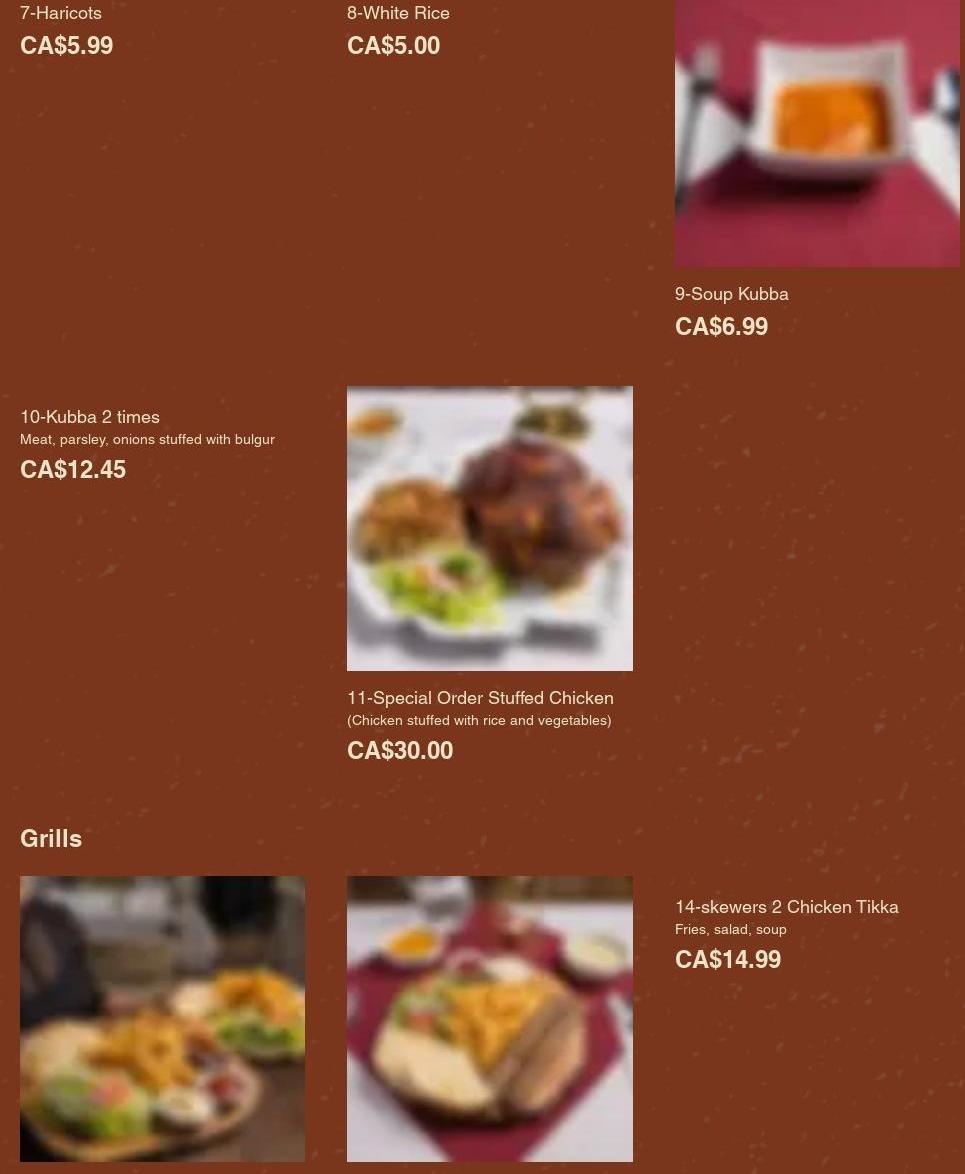Open the 7-Haricots menu item
The height and width of the screenshot is (1174, 965).
[61, 14]
